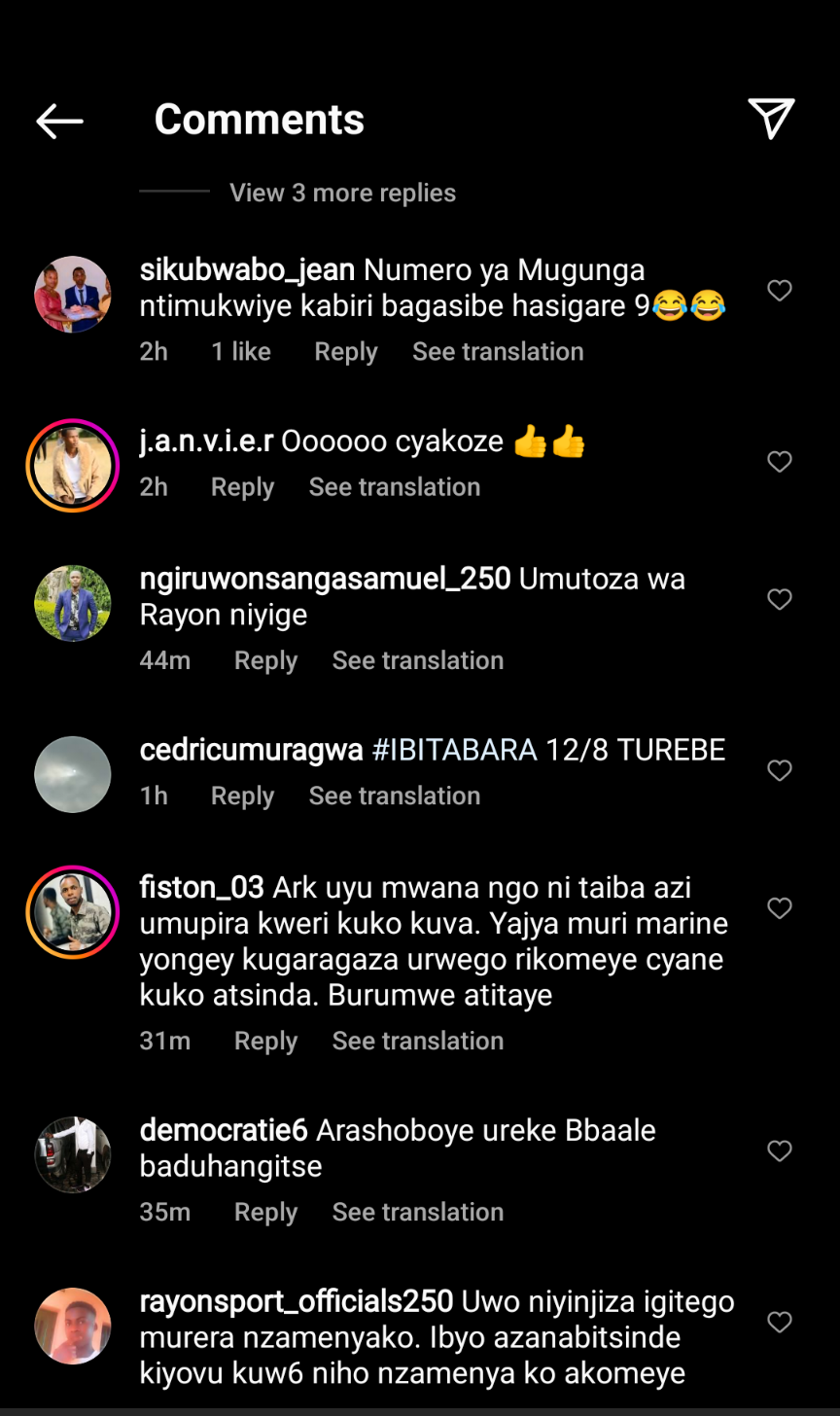View fiston_03's profile avatar

(72, 911)
